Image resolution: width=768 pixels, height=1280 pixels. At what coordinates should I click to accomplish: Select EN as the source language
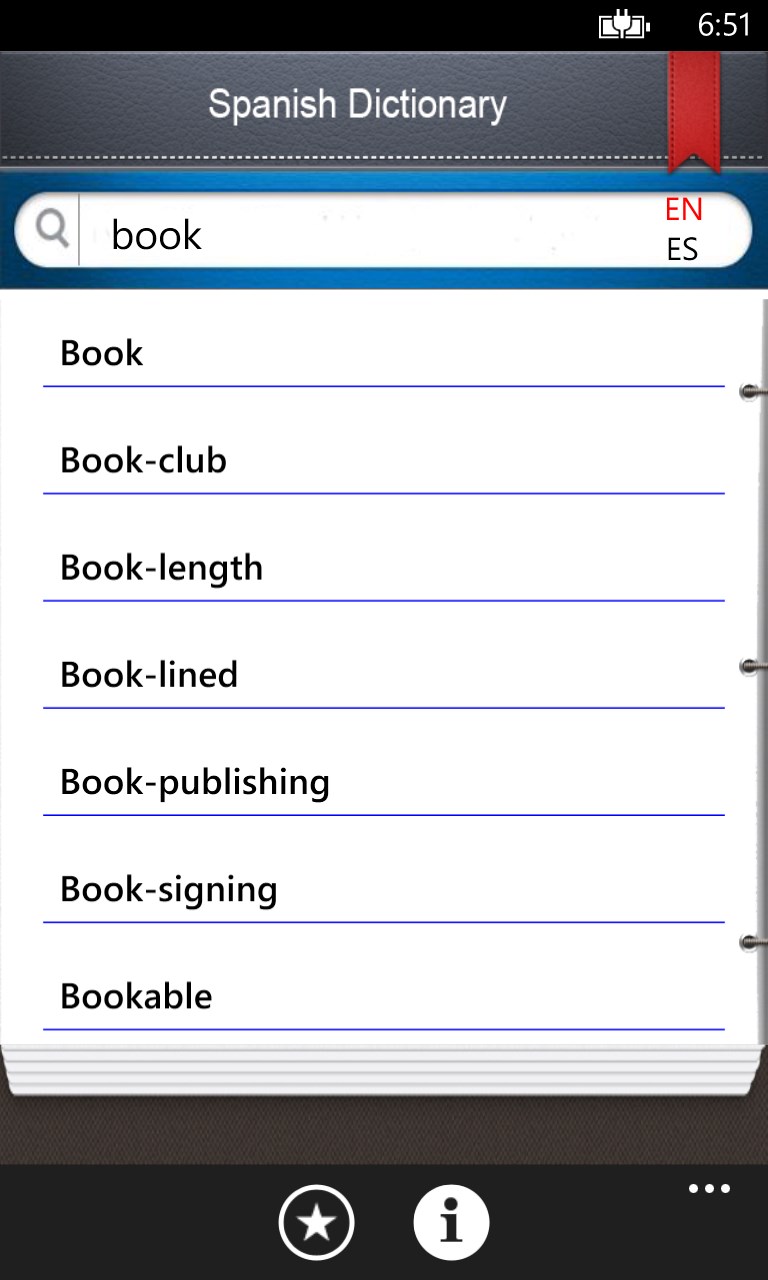(x=685, y=210)
